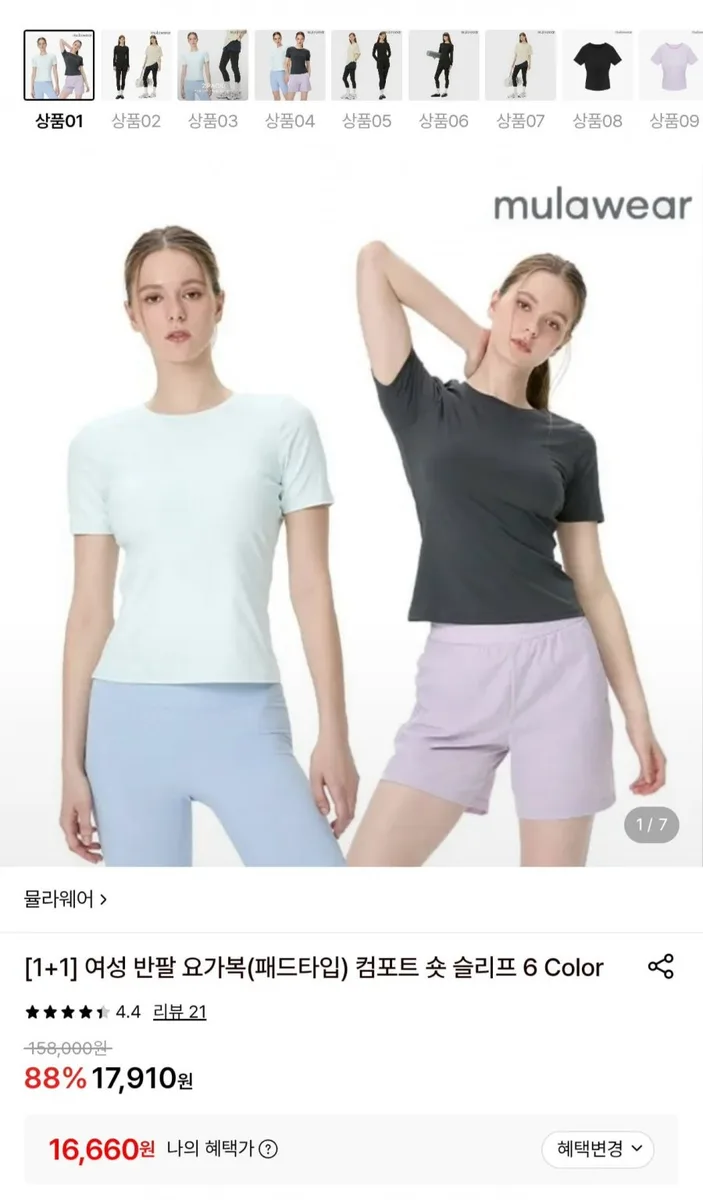Open the 리뷰 21 reviews link
The height and width of the screenshot is (1200, 703).
[179, 1011]
